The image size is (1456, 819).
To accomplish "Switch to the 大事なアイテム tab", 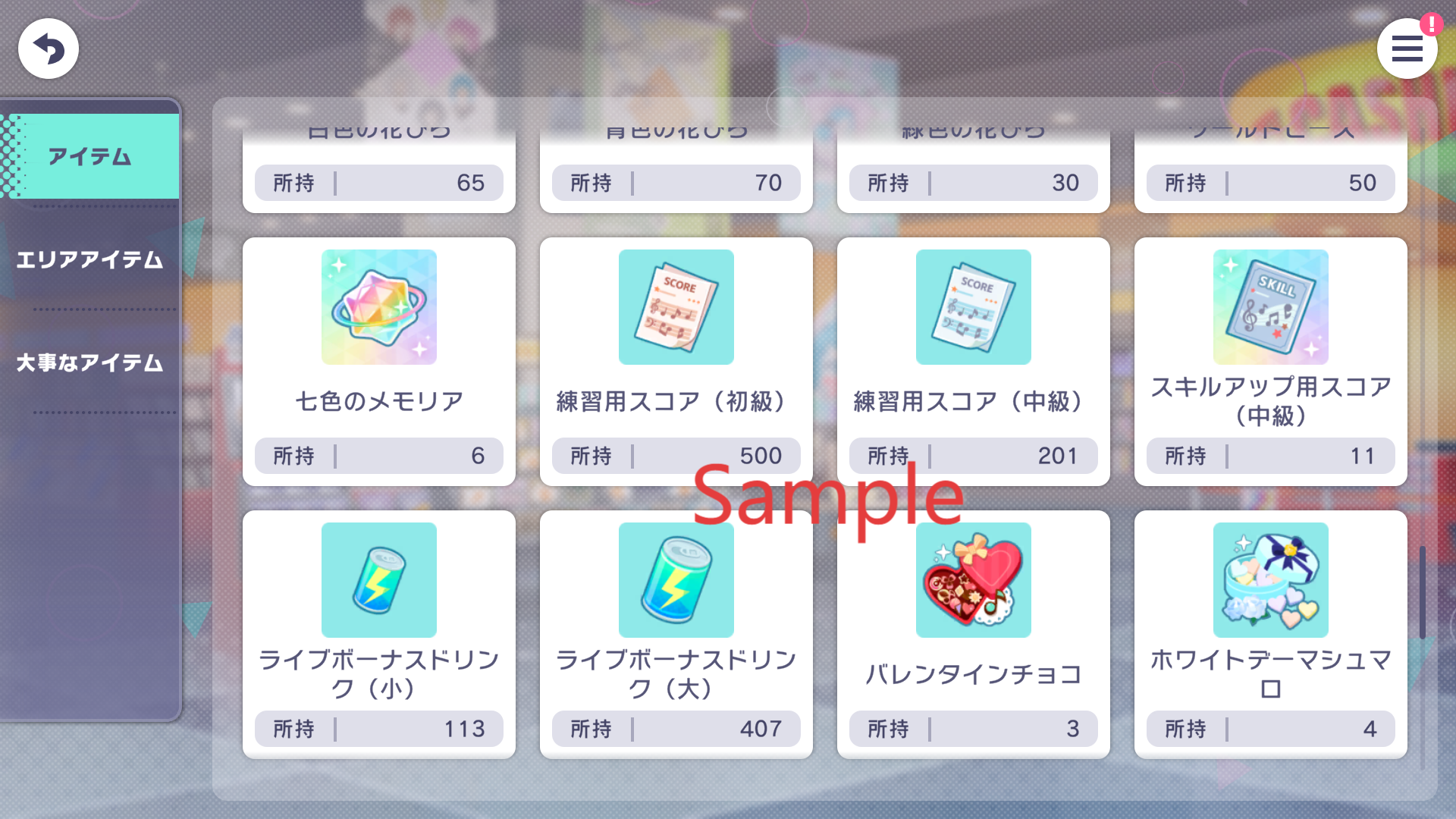I will click(x=89, y=363).
